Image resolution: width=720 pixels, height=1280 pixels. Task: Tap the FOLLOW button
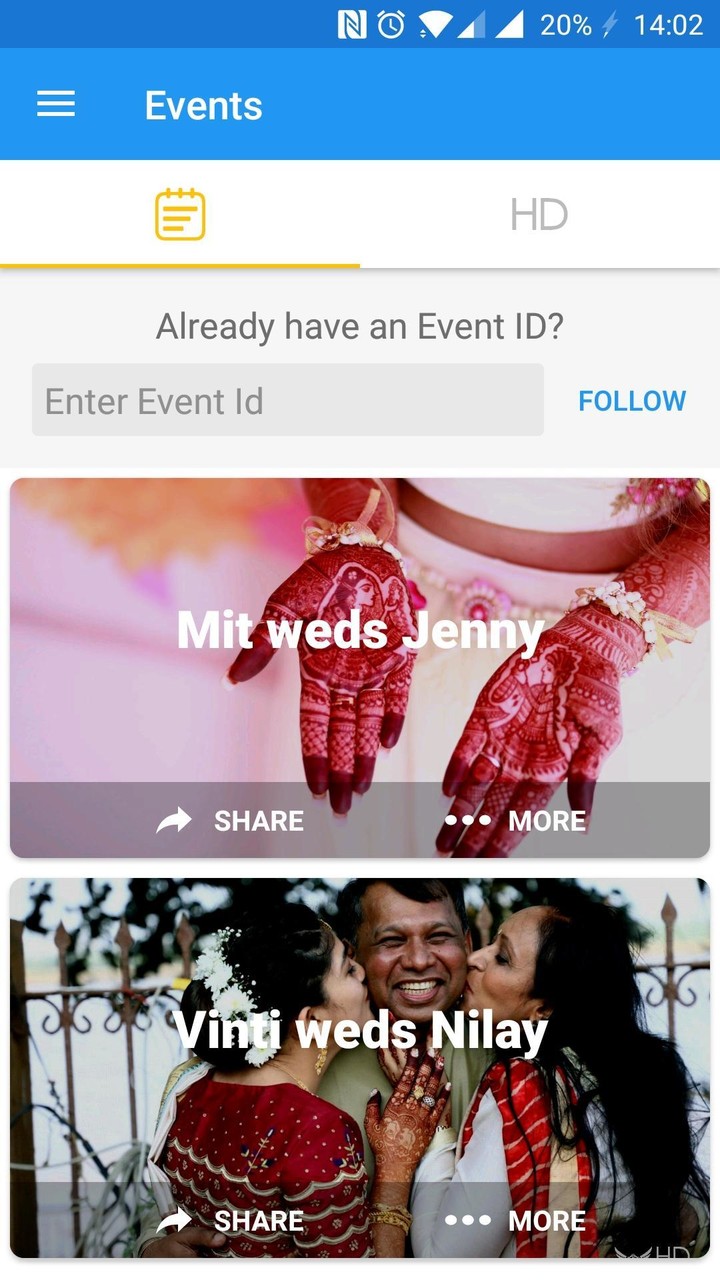(x=632, y=401)
